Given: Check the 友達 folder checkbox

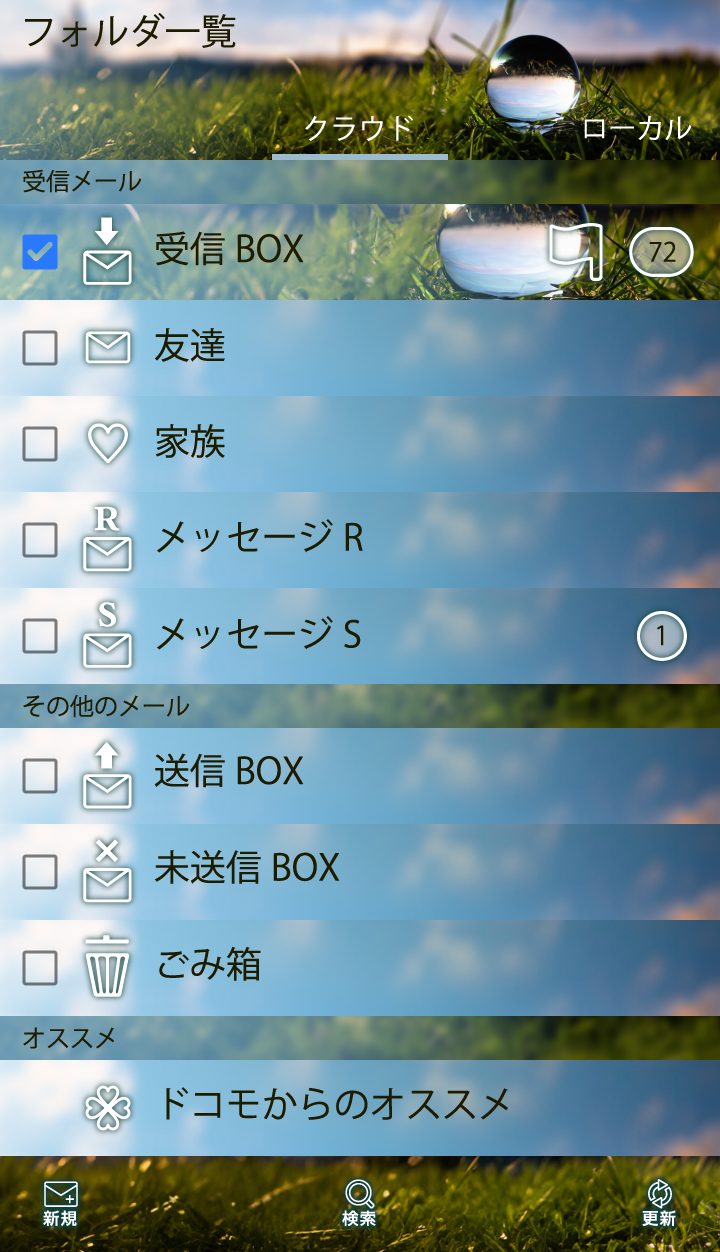Looking at the screenshot, I should [x=40, y=348].
